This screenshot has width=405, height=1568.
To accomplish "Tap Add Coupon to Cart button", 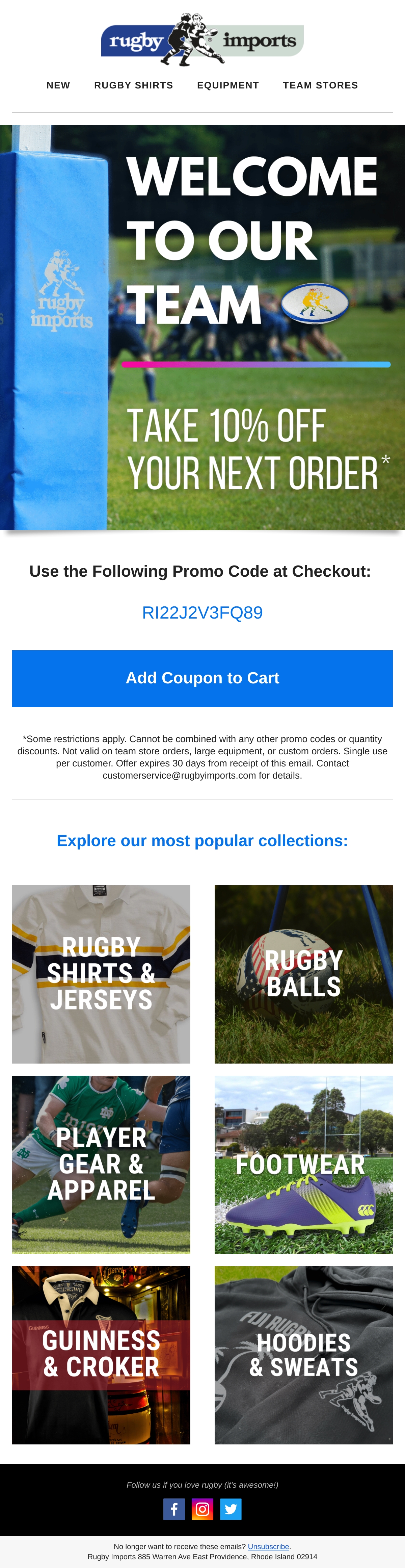I will [202, 678].
